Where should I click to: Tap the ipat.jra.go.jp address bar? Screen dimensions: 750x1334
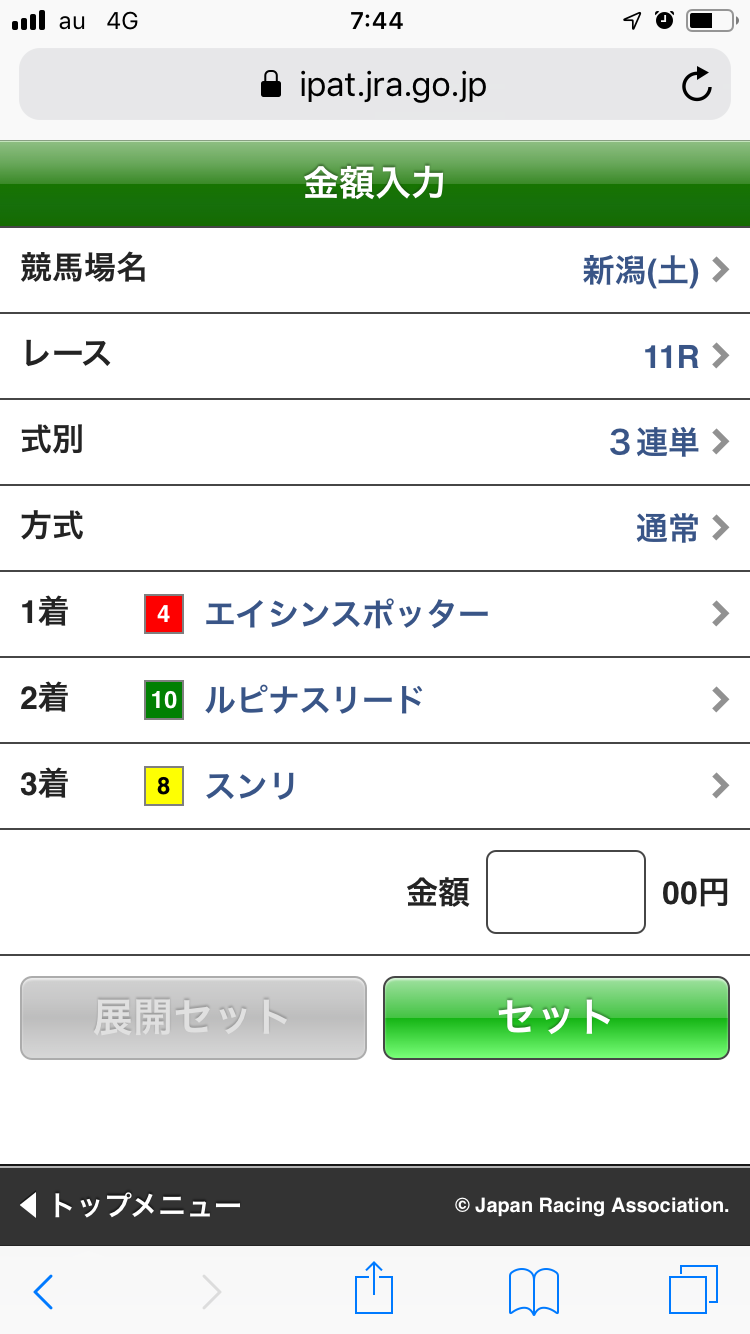pyautogui.click(x=374, y=85)
